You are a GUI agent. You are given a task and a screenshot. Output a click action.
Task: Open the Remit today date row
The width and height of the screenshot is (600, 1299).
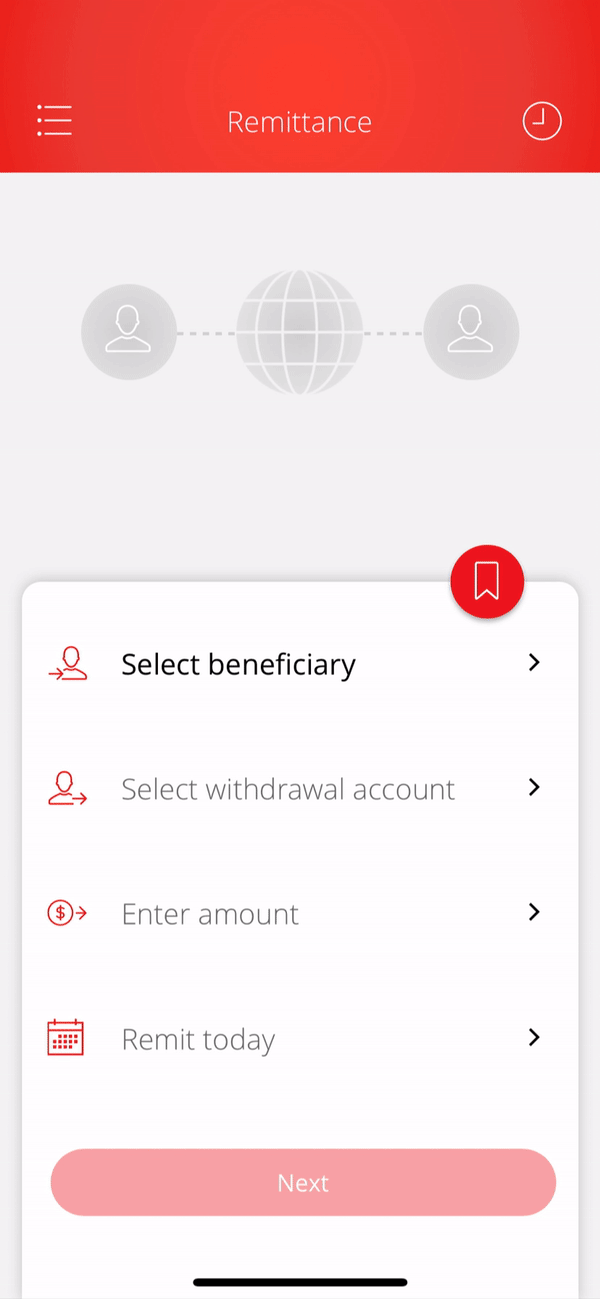point(300,1039)
